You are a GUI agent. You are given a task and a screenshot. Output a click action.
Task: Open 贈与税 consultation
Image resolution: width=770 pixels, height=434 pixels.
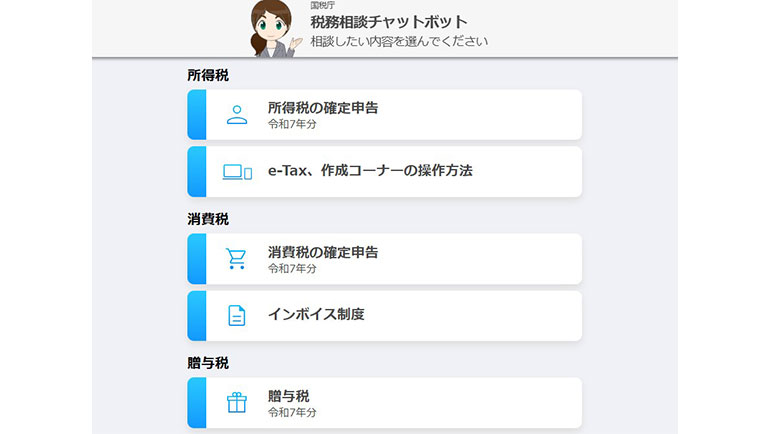(384, 402)
